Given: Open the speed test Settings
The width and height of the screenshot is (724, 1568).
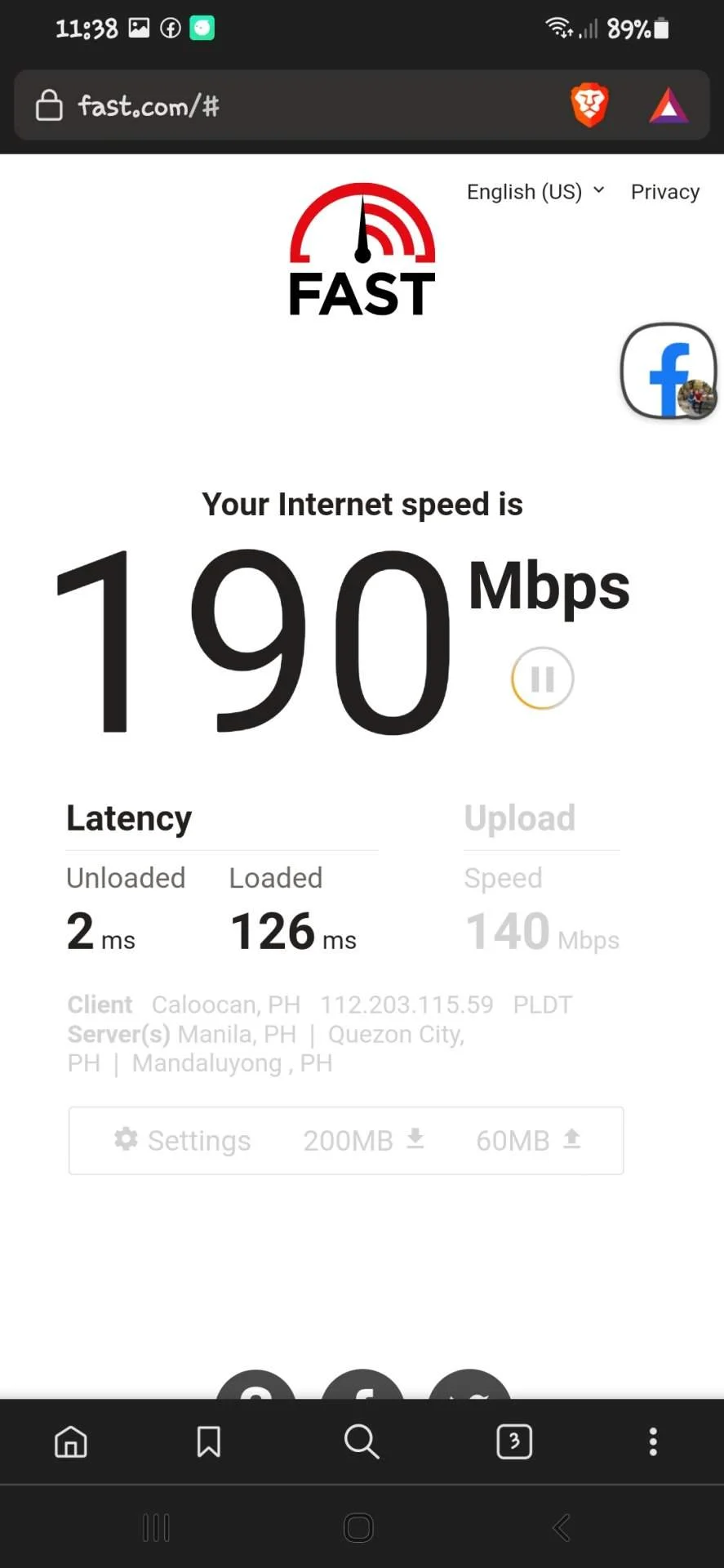Looking at the screenshot, I should (183, 1140).
